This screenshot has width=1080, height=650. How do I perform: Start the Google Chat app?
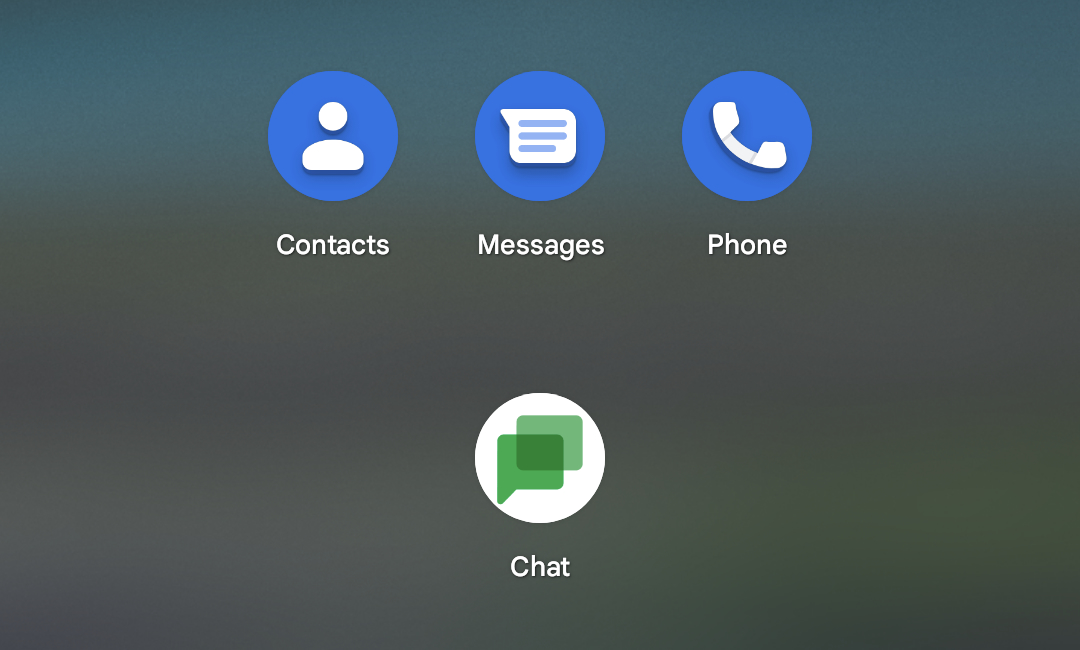pos(540,458)
